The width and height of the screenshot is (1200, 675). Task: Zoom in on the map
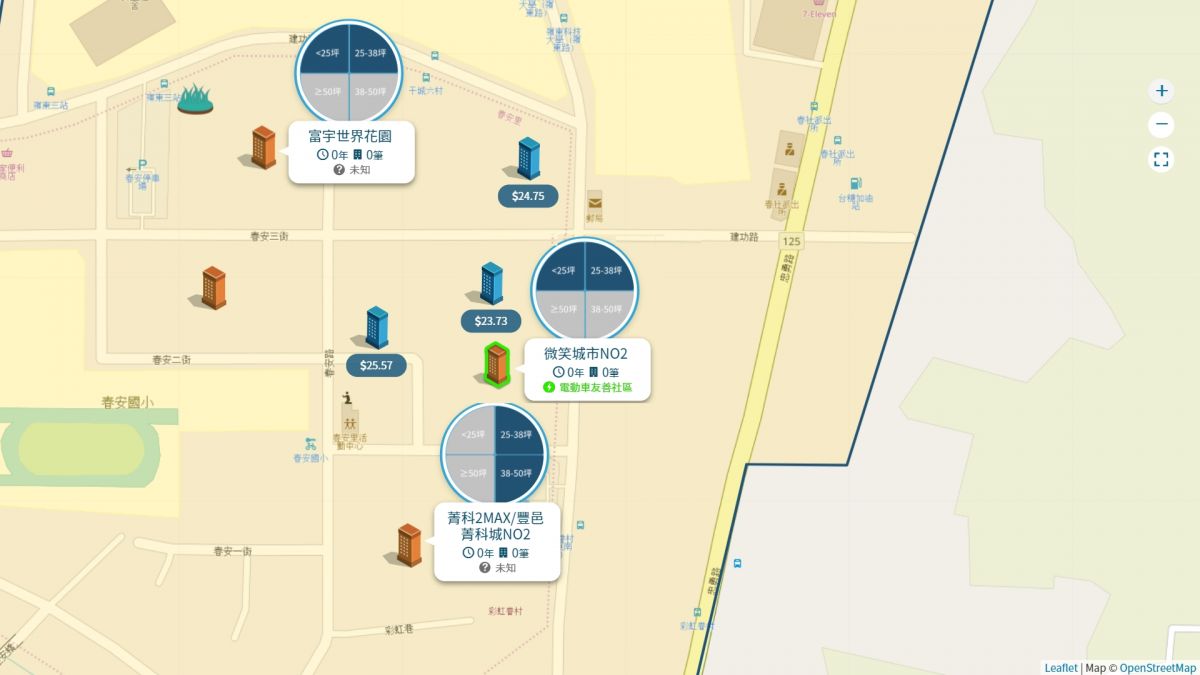coord(1161,91)
